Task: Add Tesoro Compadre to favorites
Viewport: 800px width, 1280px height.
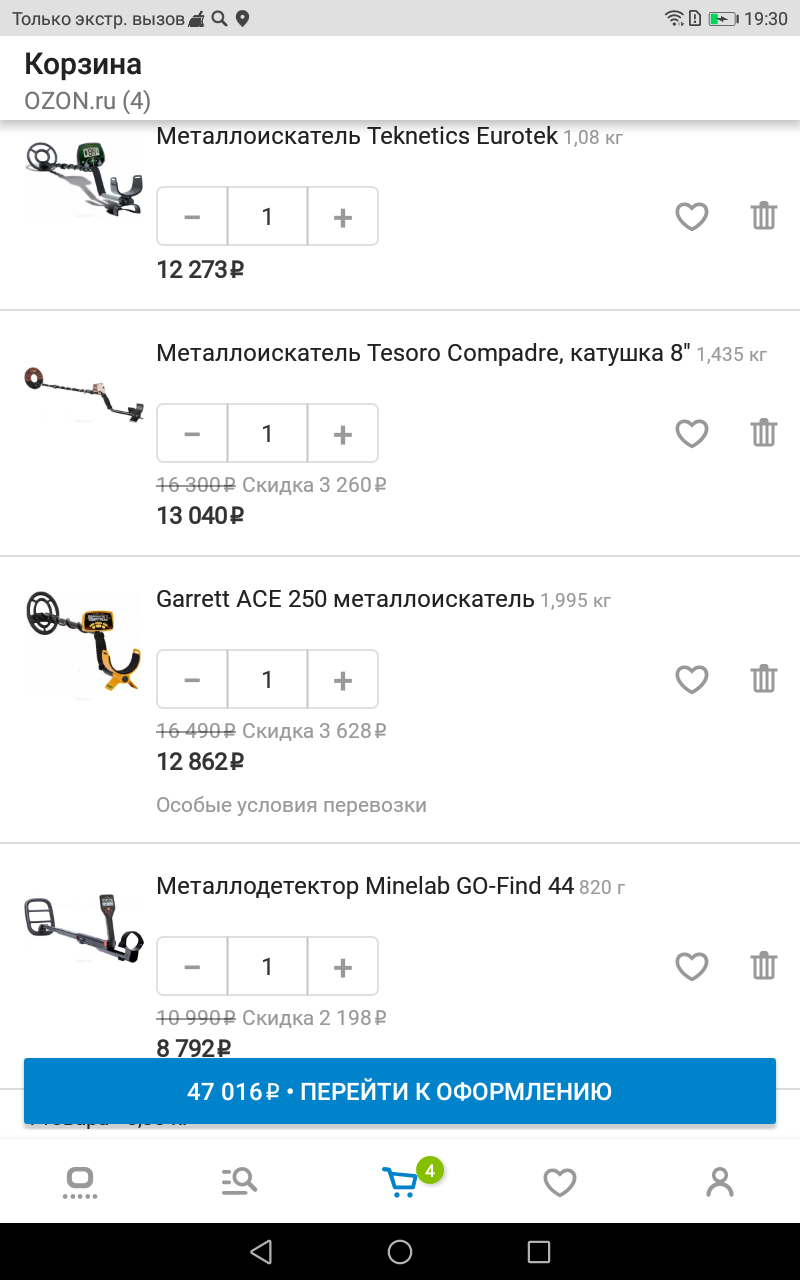Action: [691, 433]
